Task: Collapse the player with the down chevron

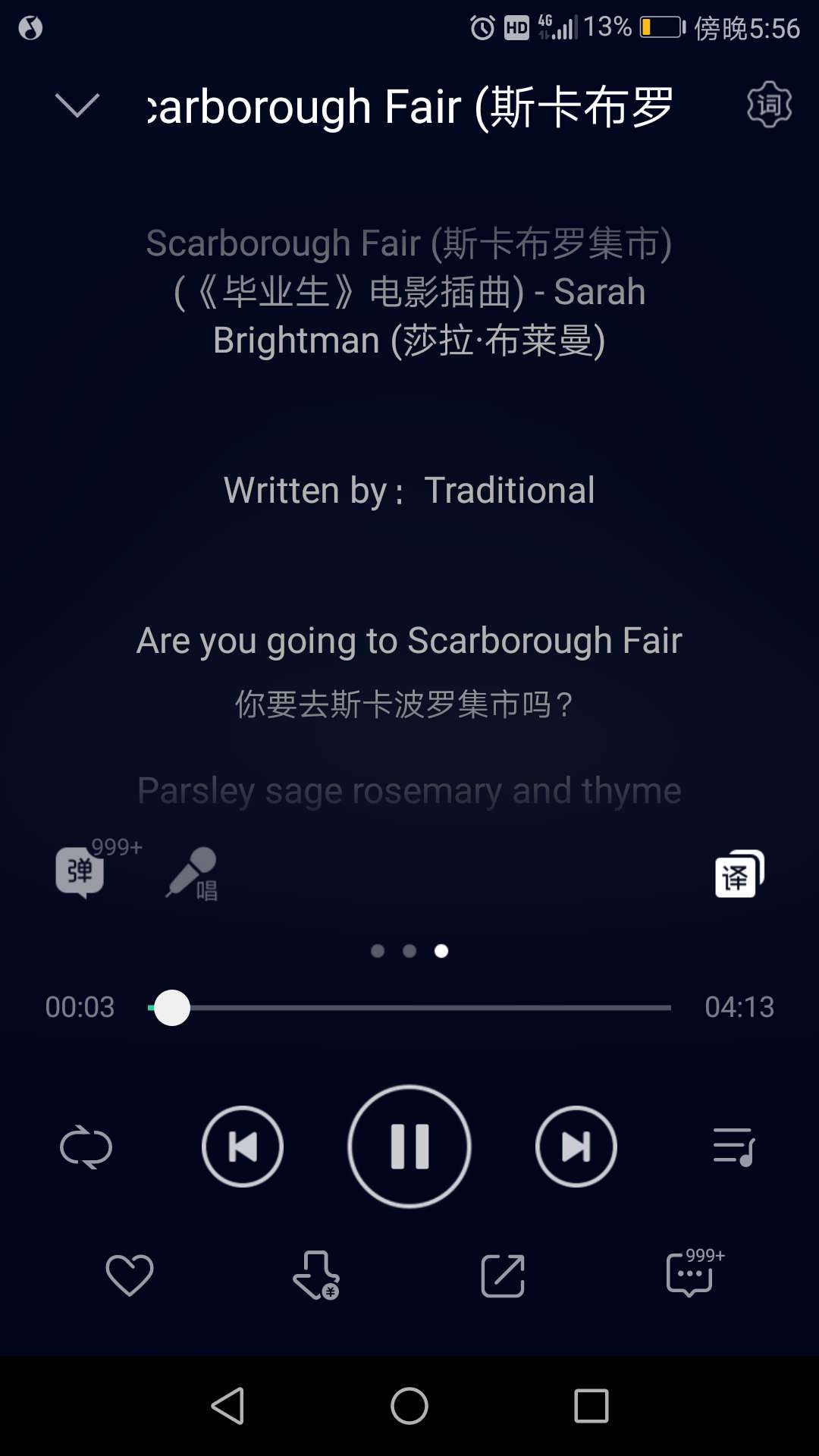Action: (x=77, y=105)
